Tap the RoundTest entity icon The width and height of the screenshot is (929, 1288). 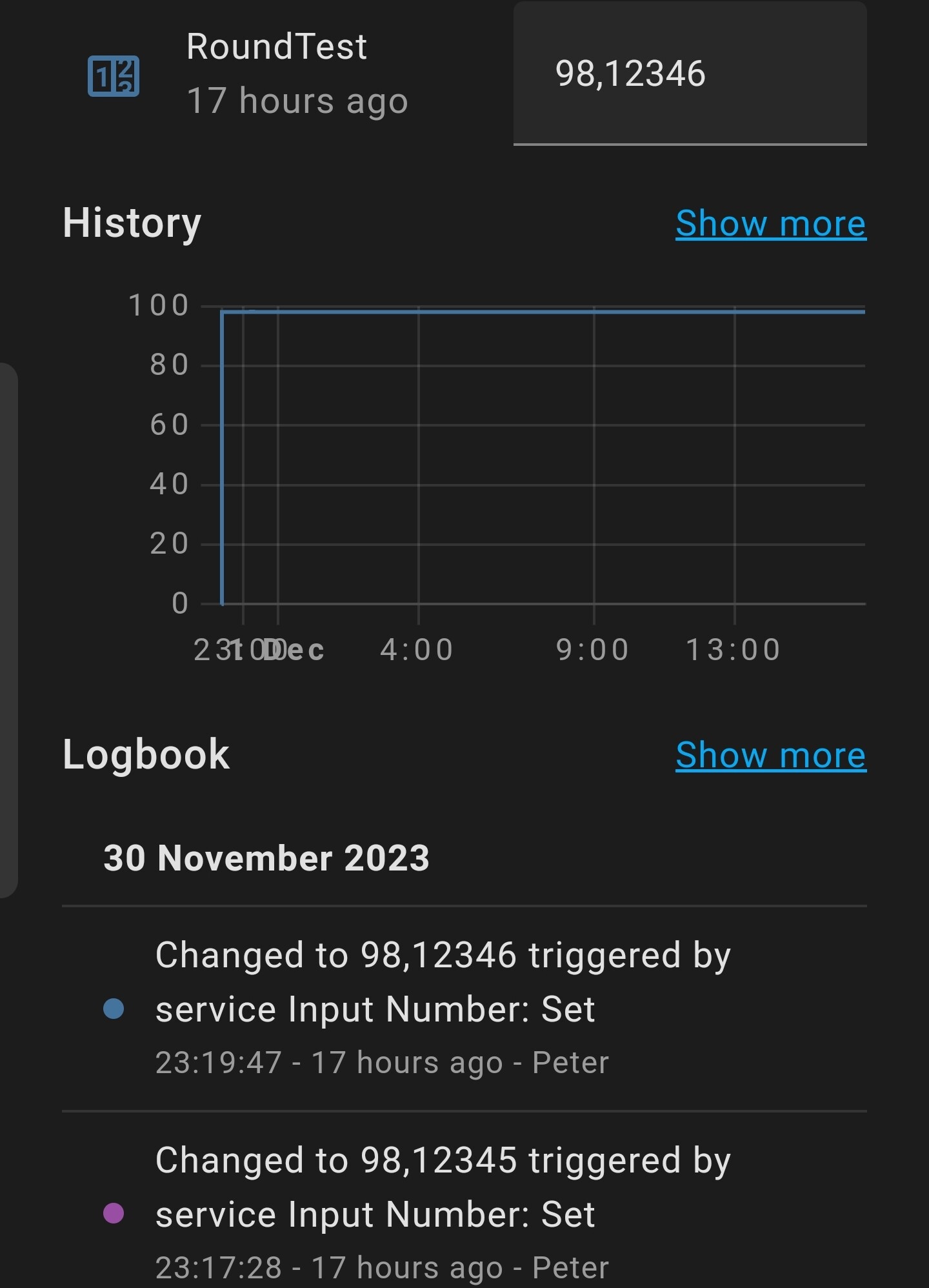pos(114,76)
